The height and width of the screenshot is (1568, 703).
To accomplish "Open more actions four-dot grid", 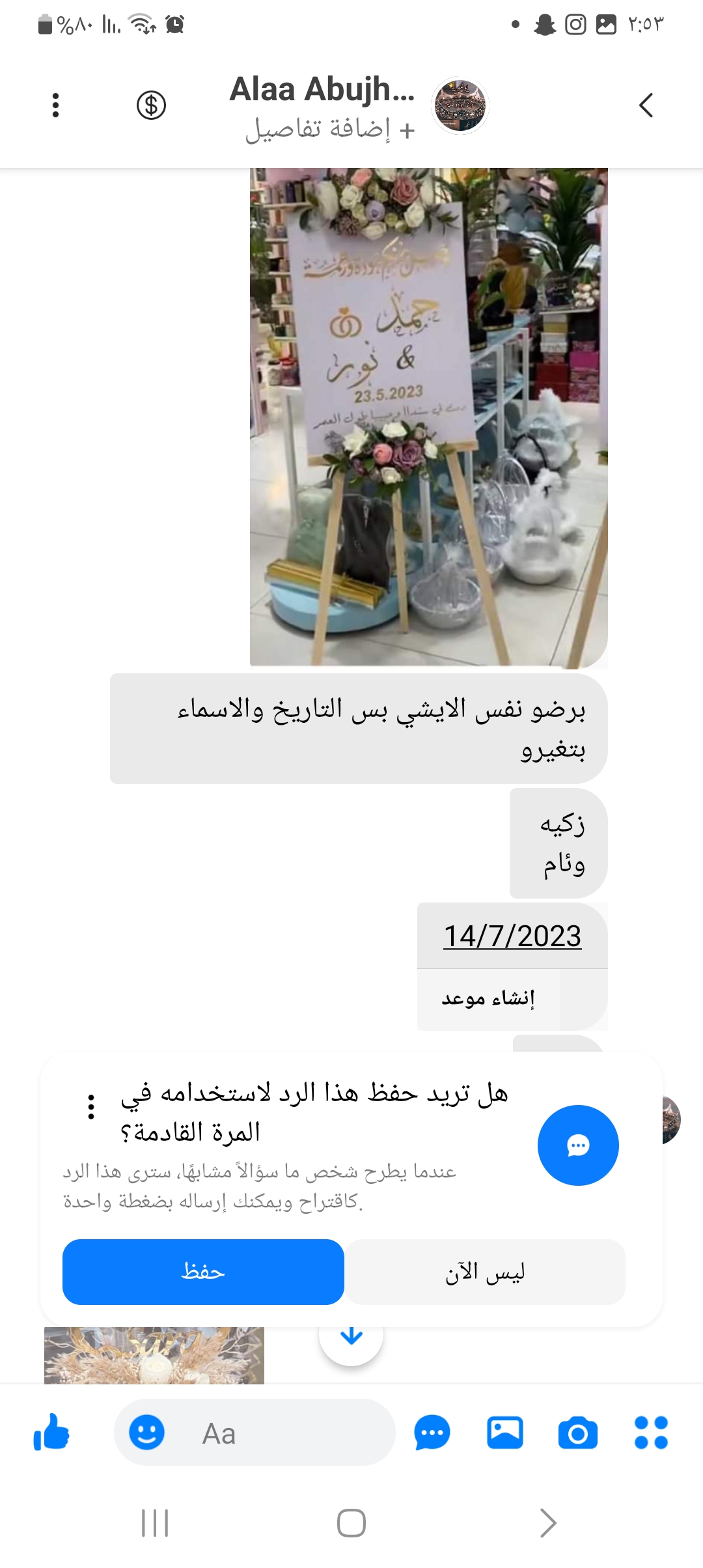I will [651, 1433].
